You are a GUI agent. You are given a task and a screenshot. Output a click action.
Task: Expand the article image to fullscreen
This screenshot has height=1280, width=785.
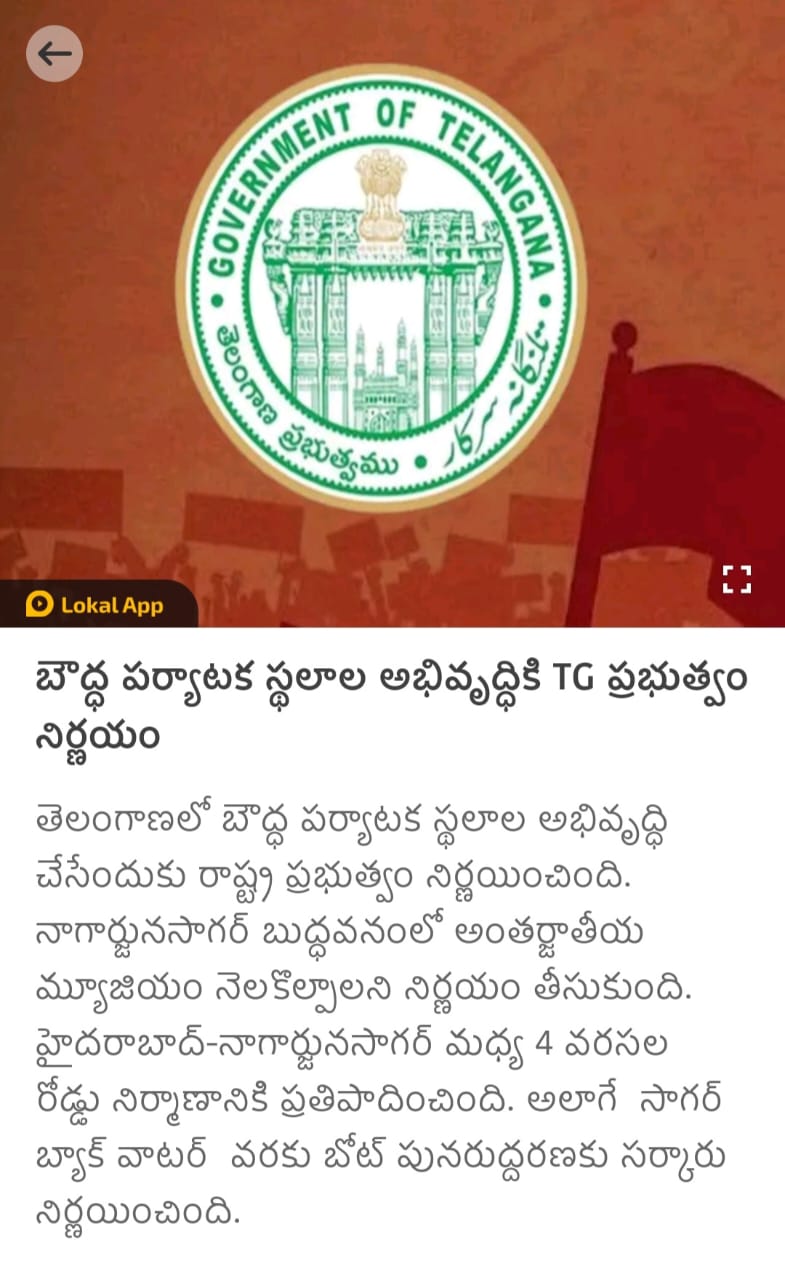(736, 579)
